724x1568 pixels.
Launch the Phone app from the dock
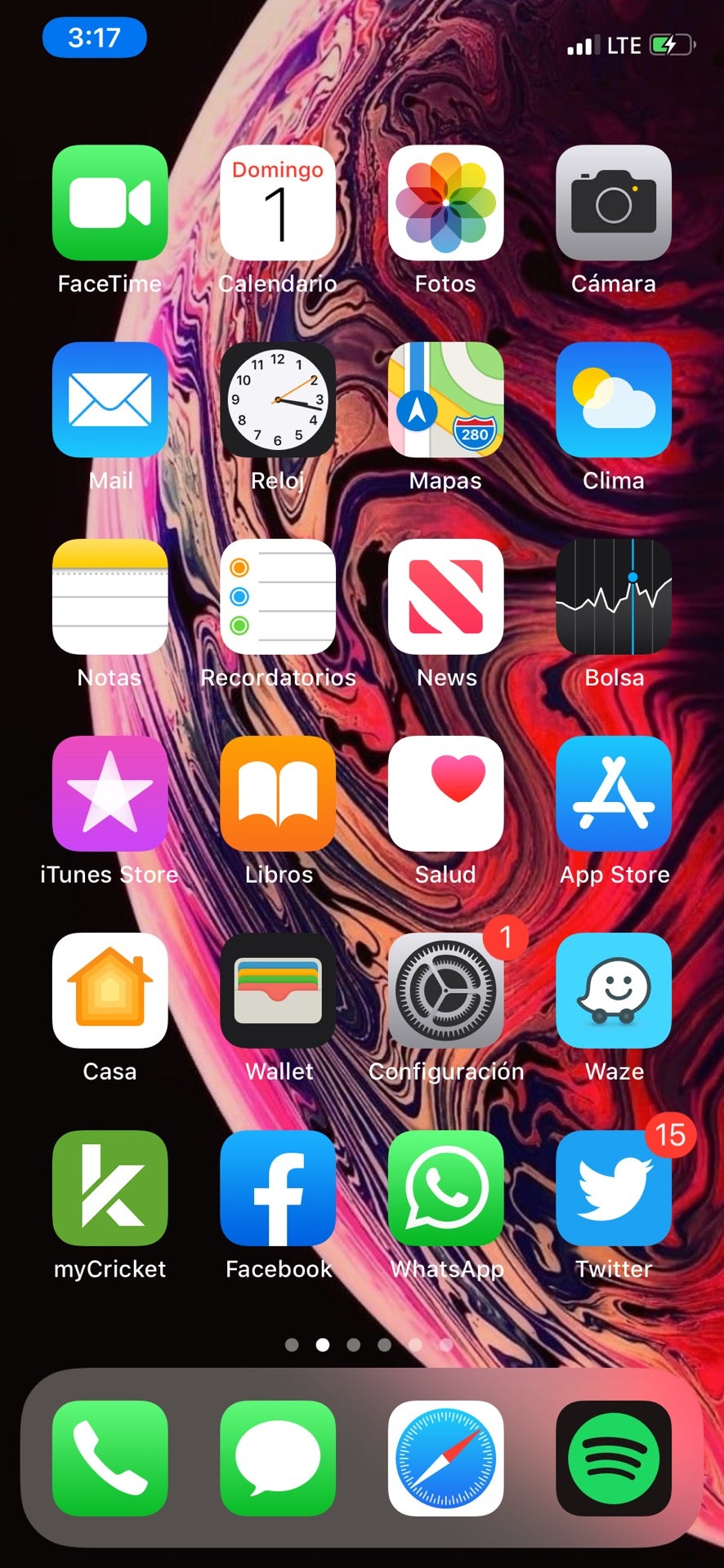[109, 1458]
